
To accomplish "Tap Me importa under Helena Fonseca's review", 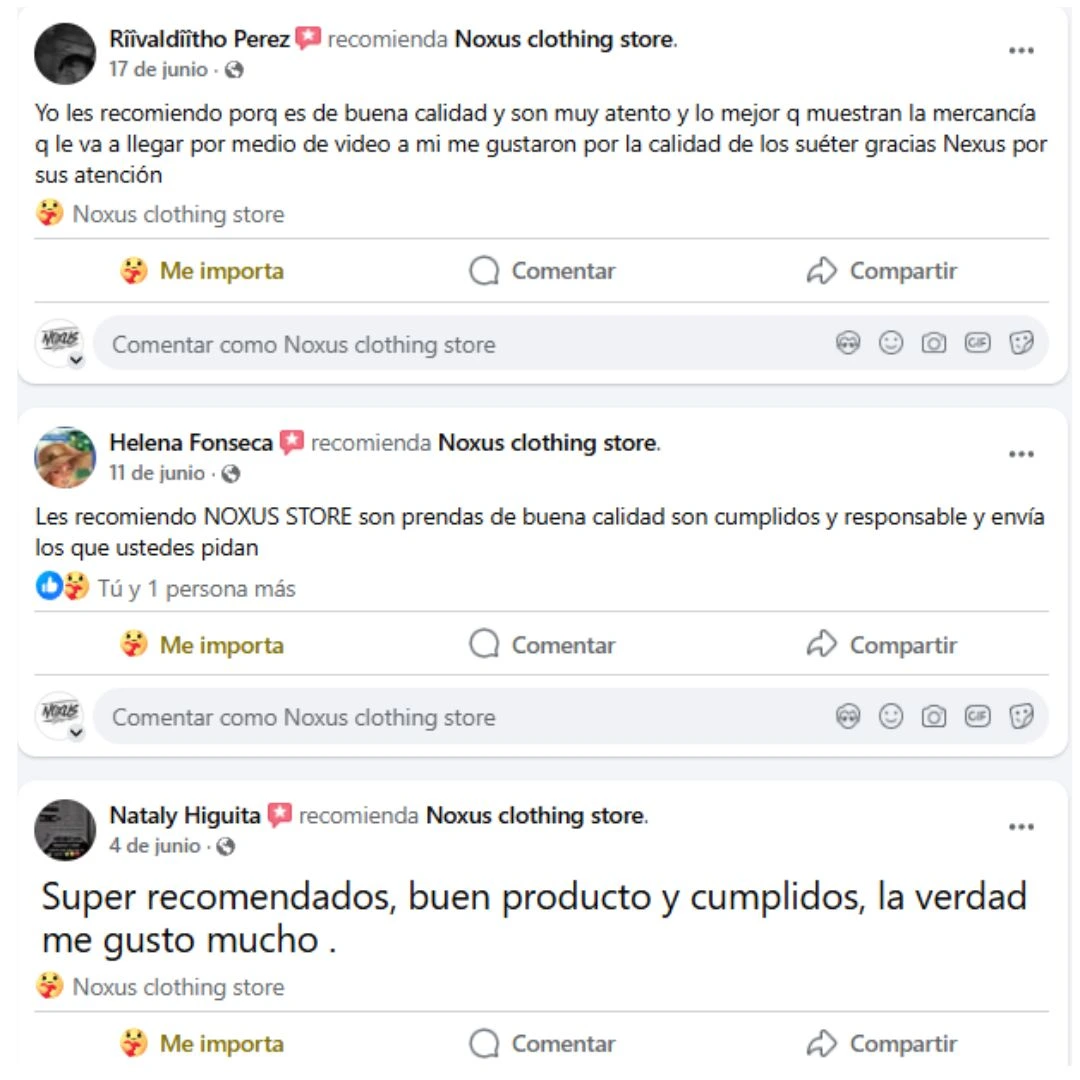I will (203, 645).
